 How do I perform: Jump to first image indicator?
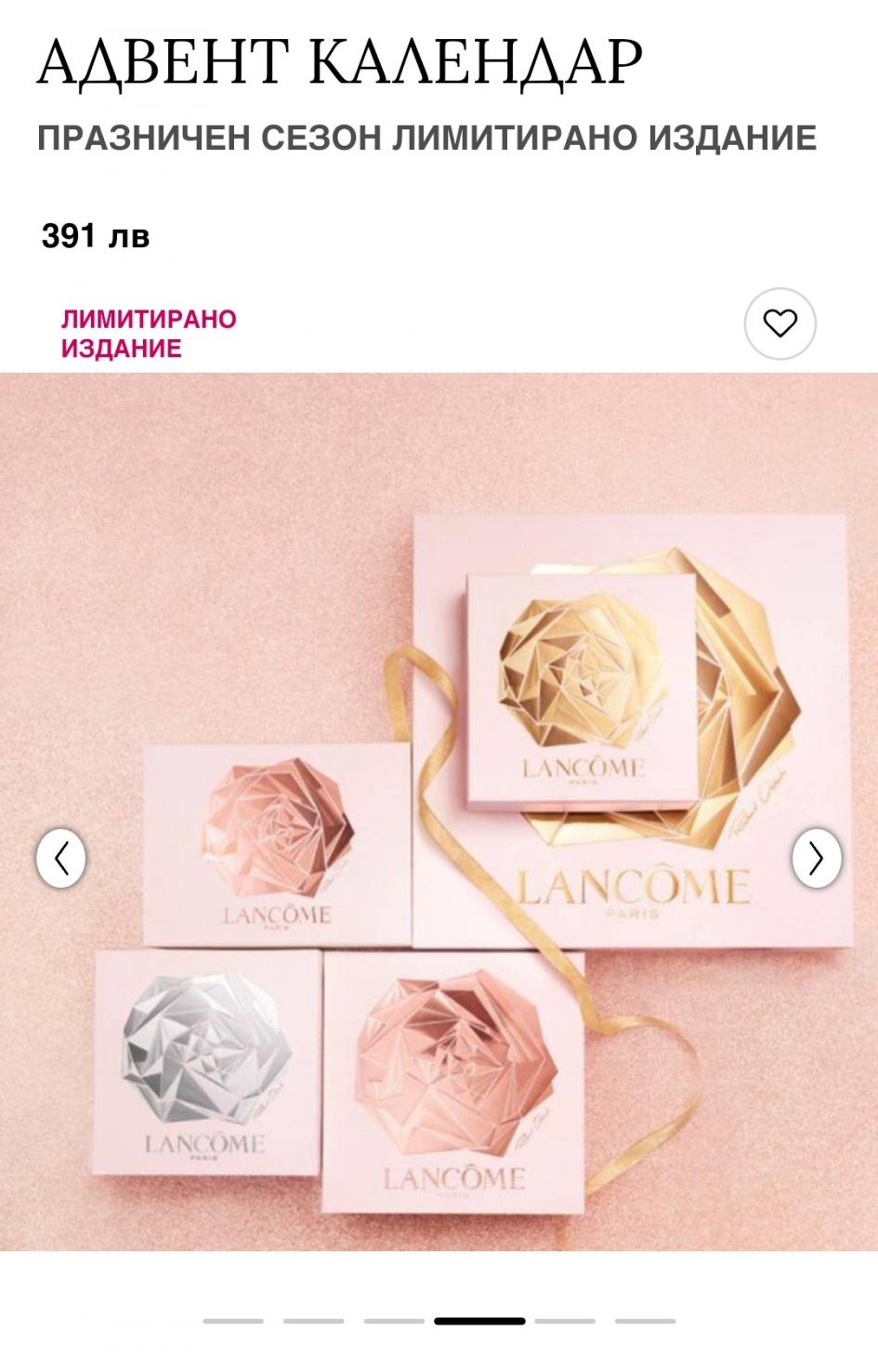pyautogui.click(x=233, y=1320)
